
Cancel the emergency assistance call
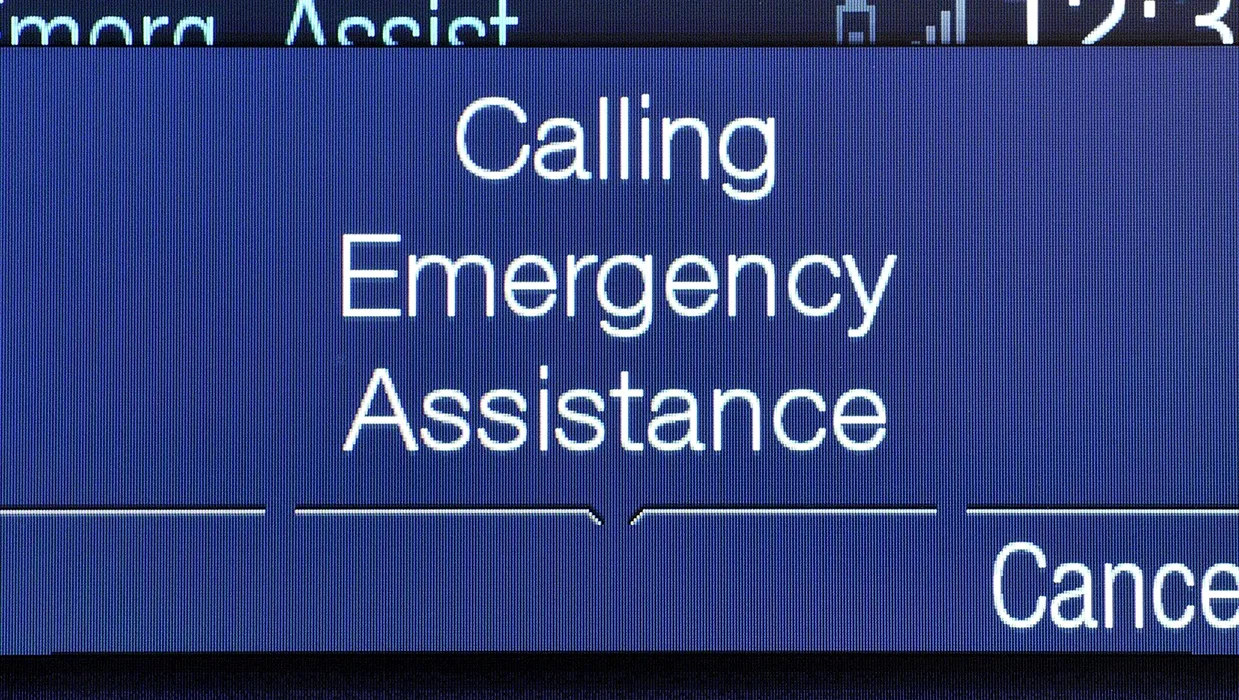1113,585
